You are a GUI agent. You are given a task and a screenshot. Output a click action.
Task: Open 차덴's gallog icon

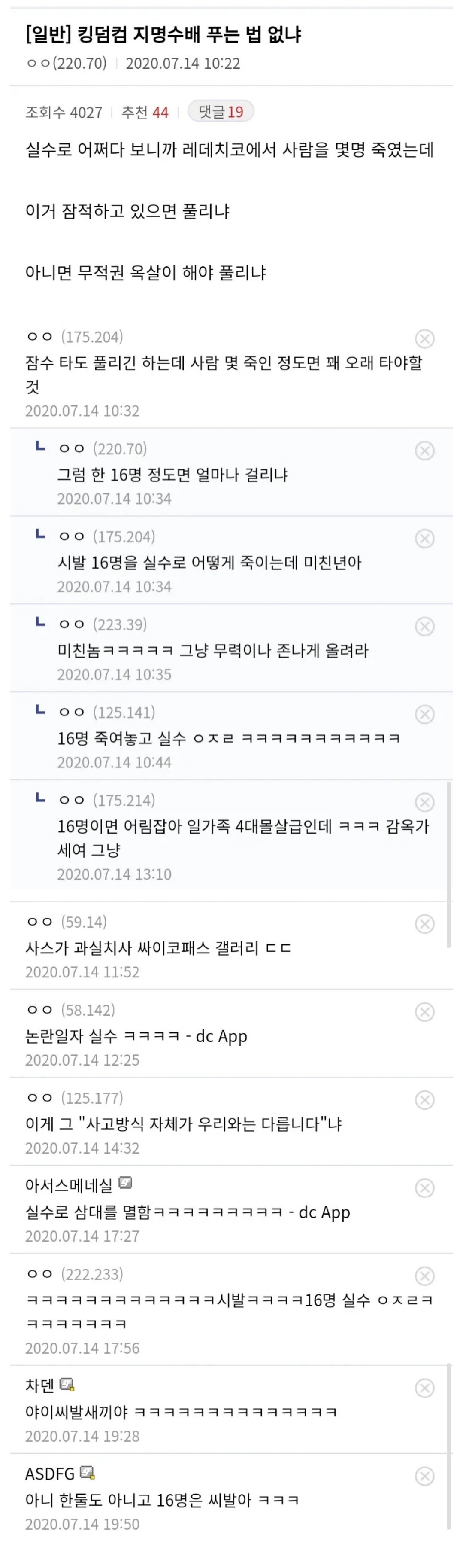click(67, 1385)
